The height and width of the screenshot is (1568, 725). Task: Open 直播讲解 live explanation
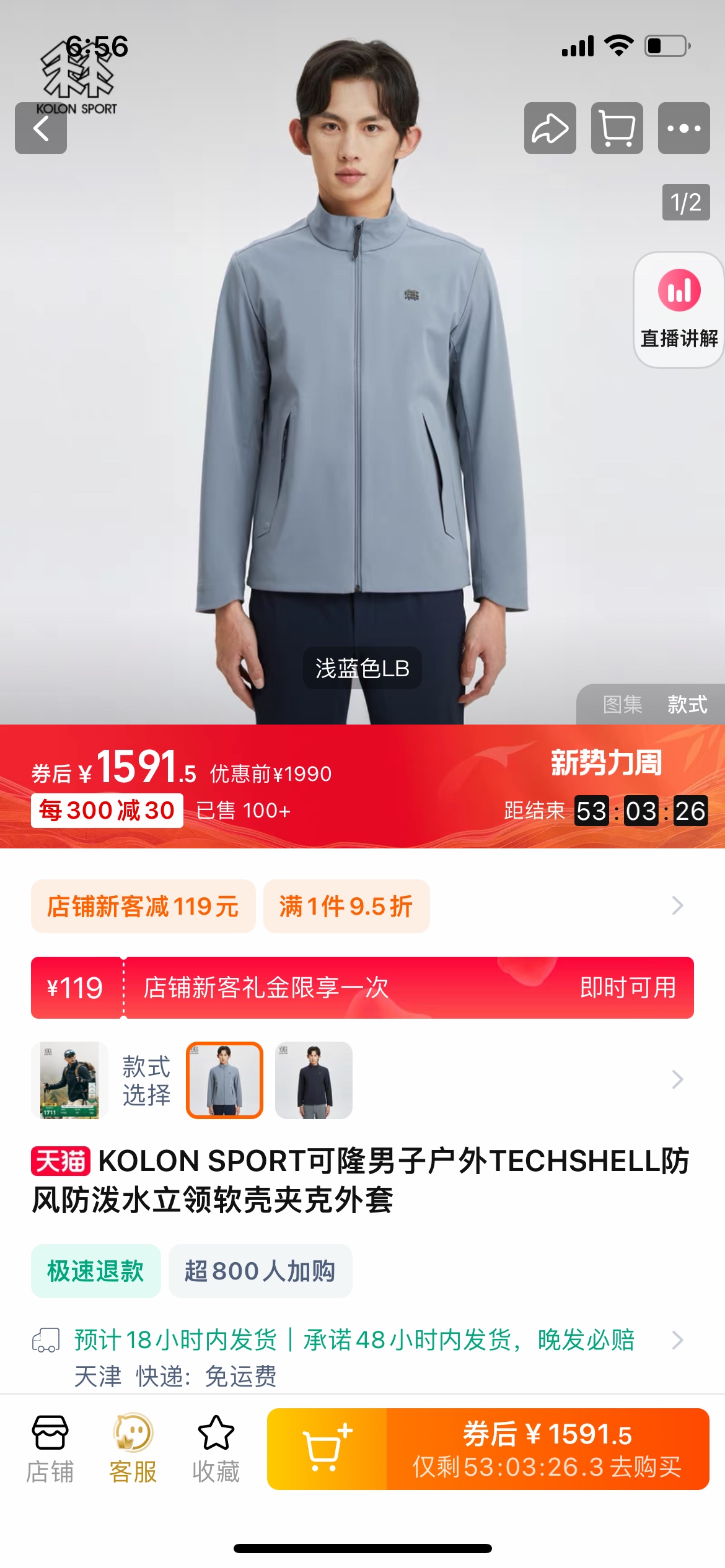(x=679, y=310)
